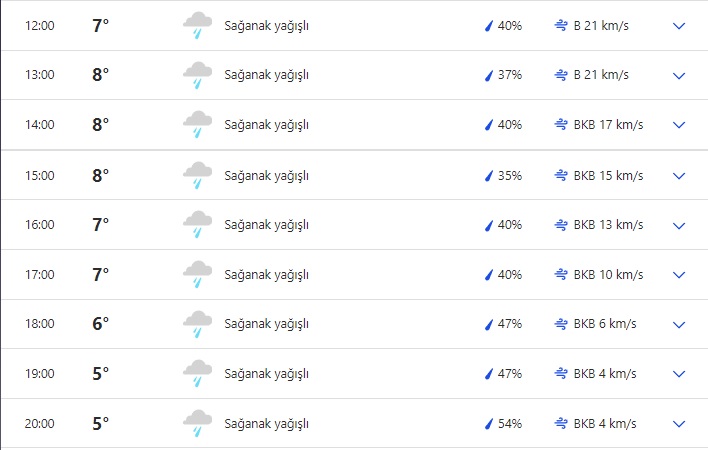Expand the 12:00 hourly forecast row
Screen dimensions: 708x450
point(679,26)
